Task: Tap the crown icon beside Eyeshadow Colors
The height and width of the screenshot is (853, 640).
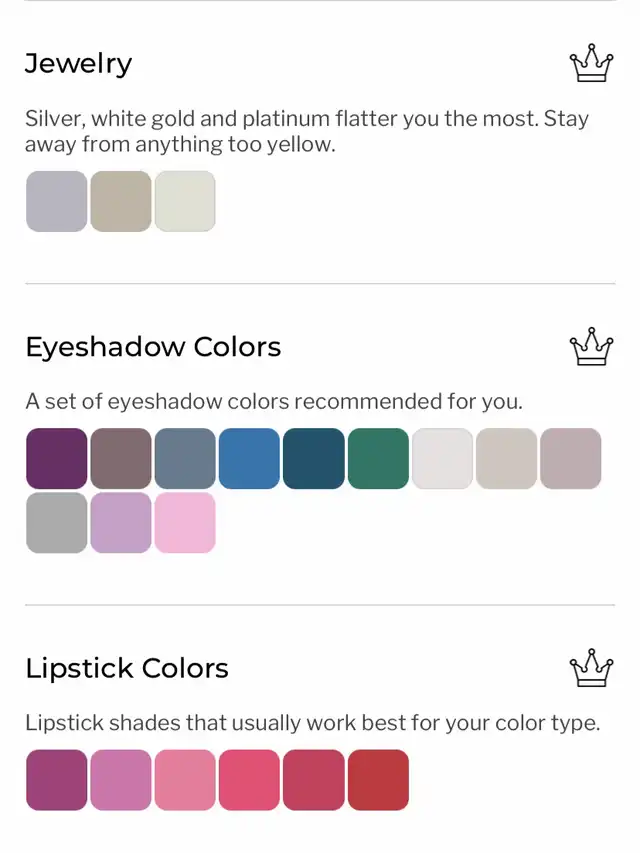Action: pyautogui.click(x=590, y=347)
